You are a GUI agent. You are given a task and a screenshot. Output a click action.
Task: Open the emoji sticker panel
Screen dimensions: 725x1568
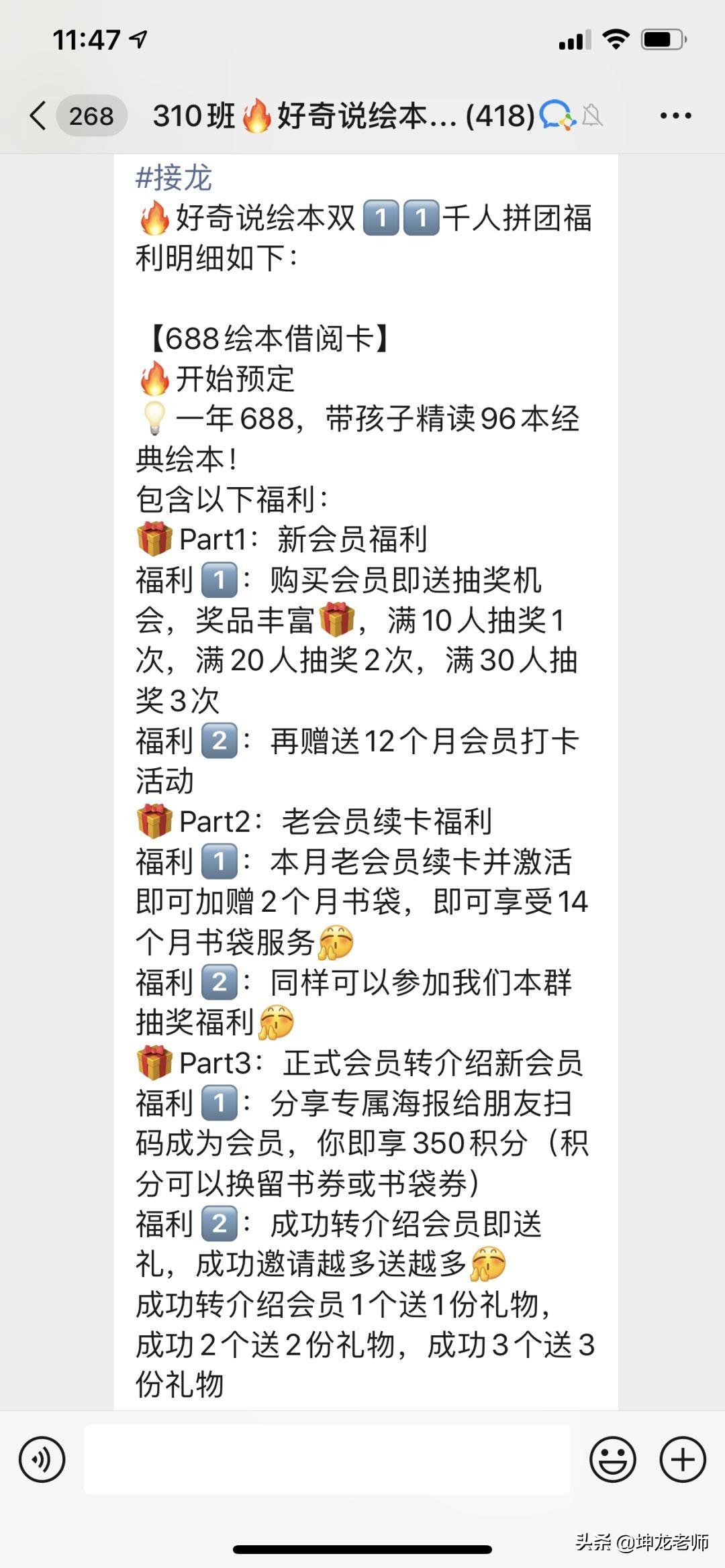coord(612,1459)
